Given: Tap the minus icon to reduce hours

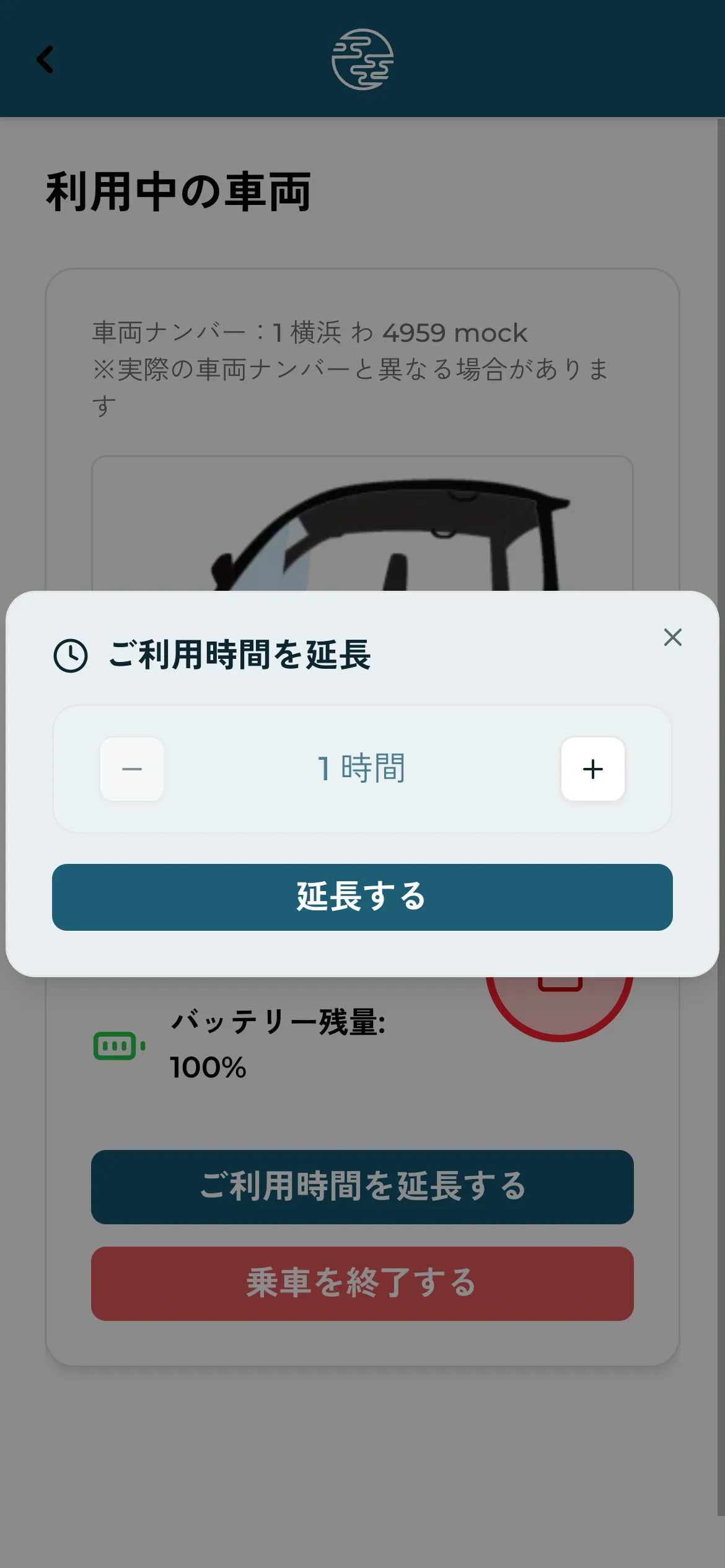Looking at the screenshot, I should 132,769.
